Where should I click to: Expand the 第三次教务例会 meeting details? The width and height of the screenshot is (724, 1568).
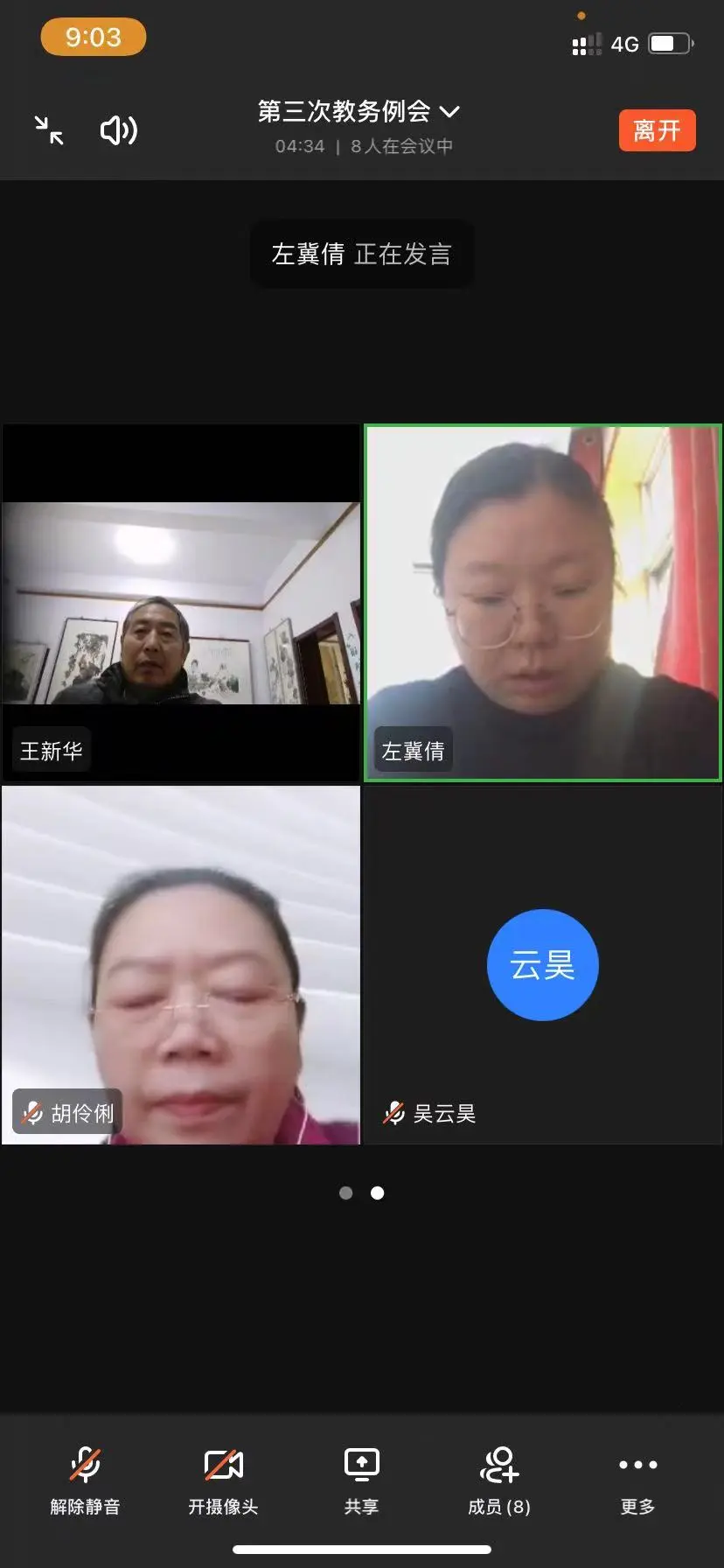pyautogui.click(x=359, y=112)
